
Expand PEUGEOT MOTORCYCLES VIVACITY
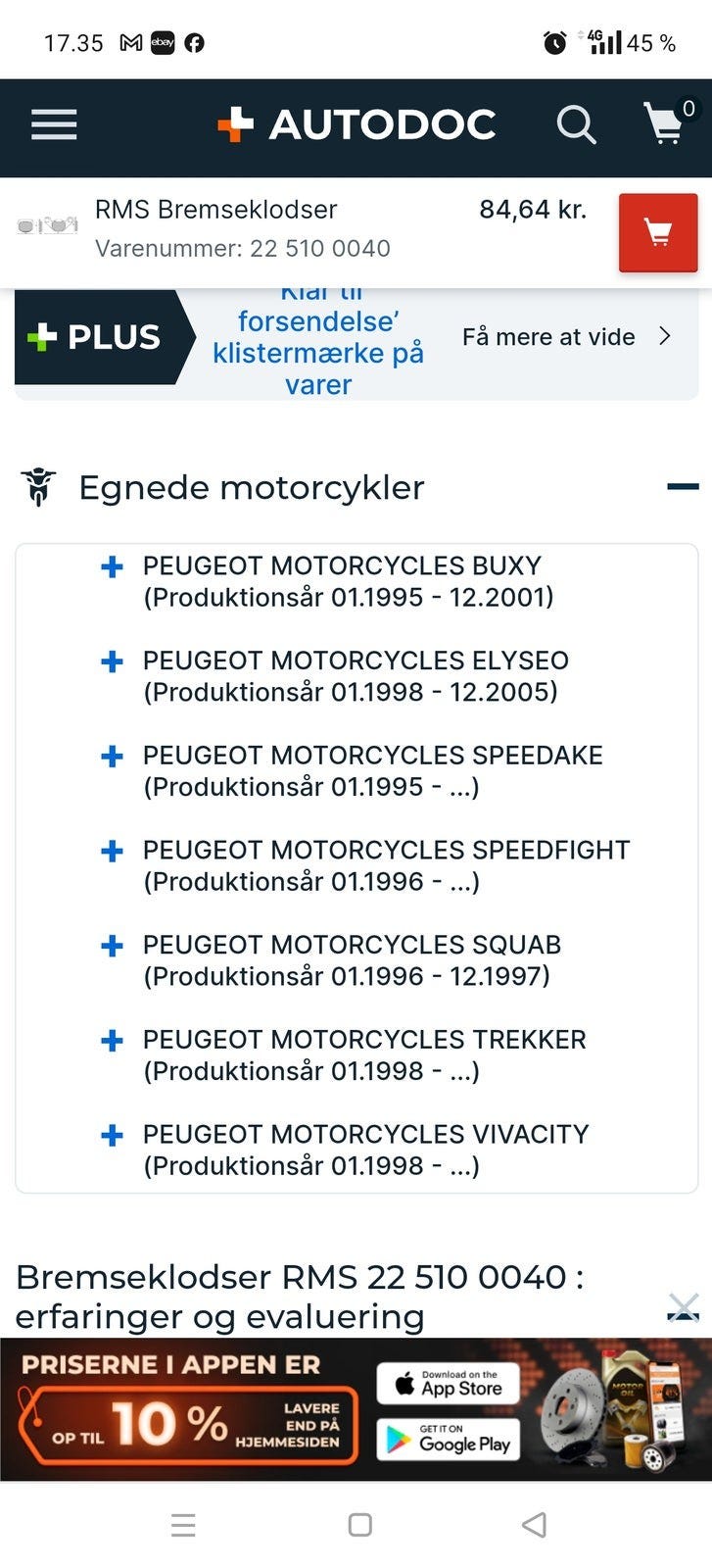click(113, 1135)
